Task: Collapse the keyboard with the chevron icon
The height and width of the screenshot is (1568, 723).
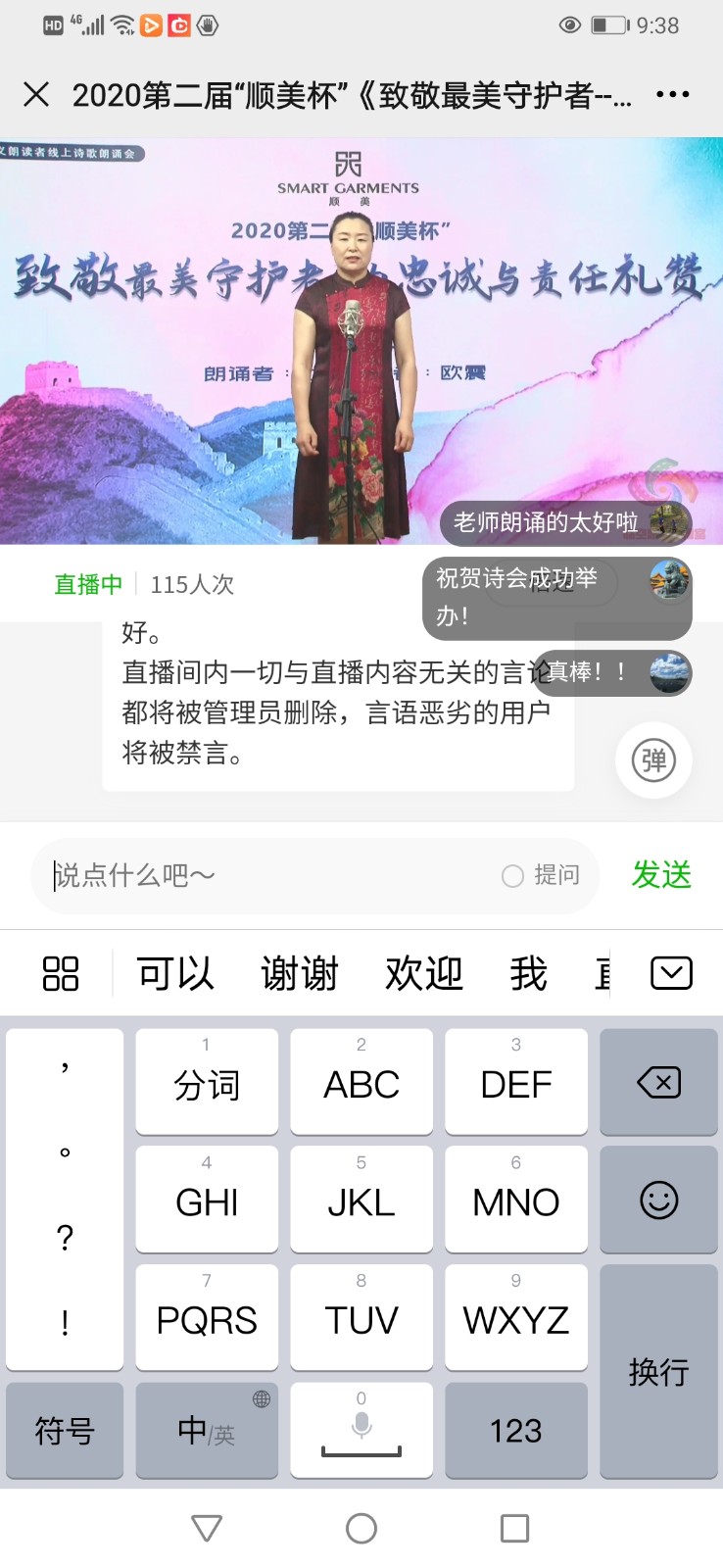Action: pyautogui.click(x=670, y=972)
